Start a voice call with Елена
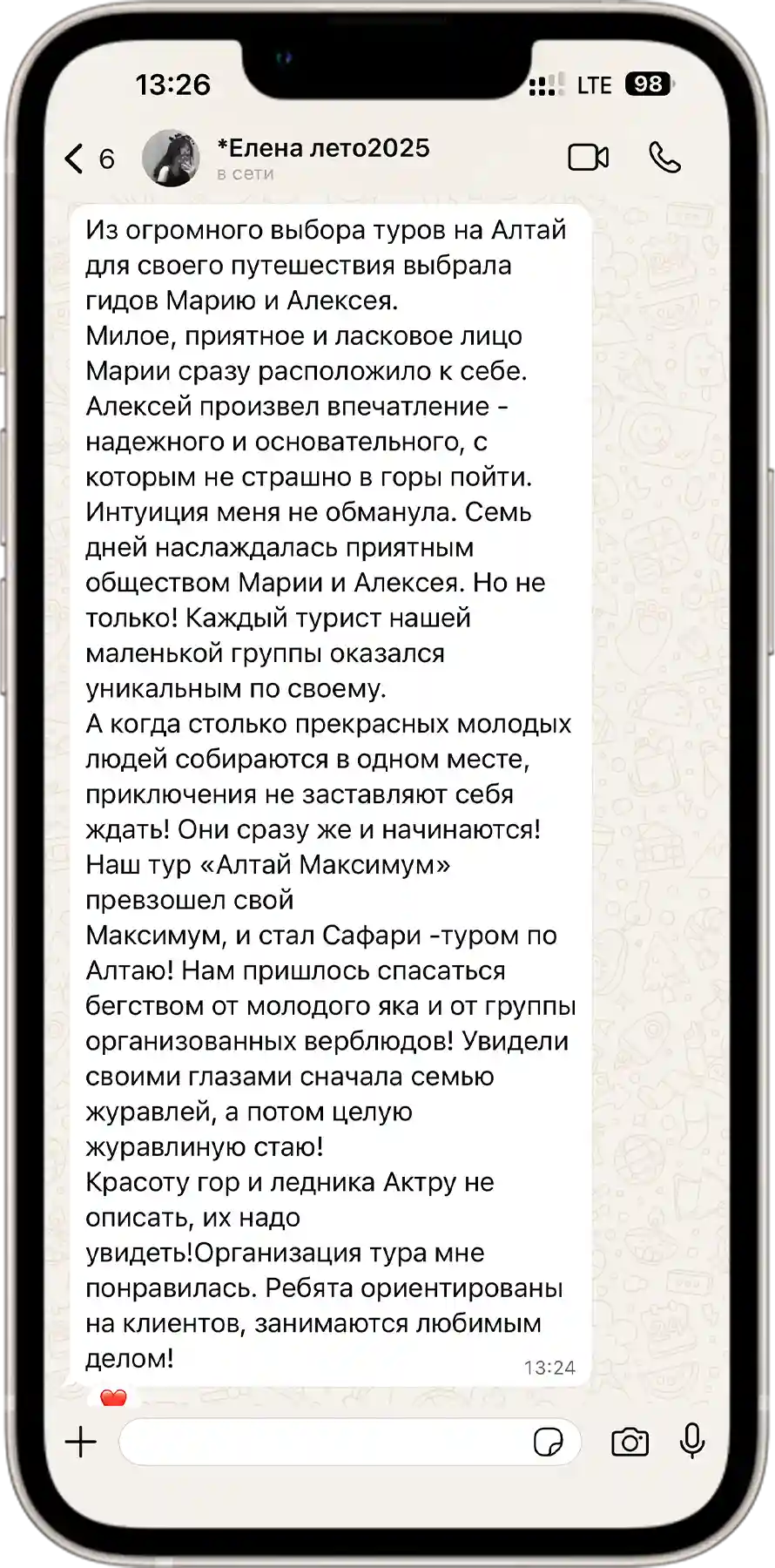Viewport: 775px width, 1568px height. (x=664, y=158)
